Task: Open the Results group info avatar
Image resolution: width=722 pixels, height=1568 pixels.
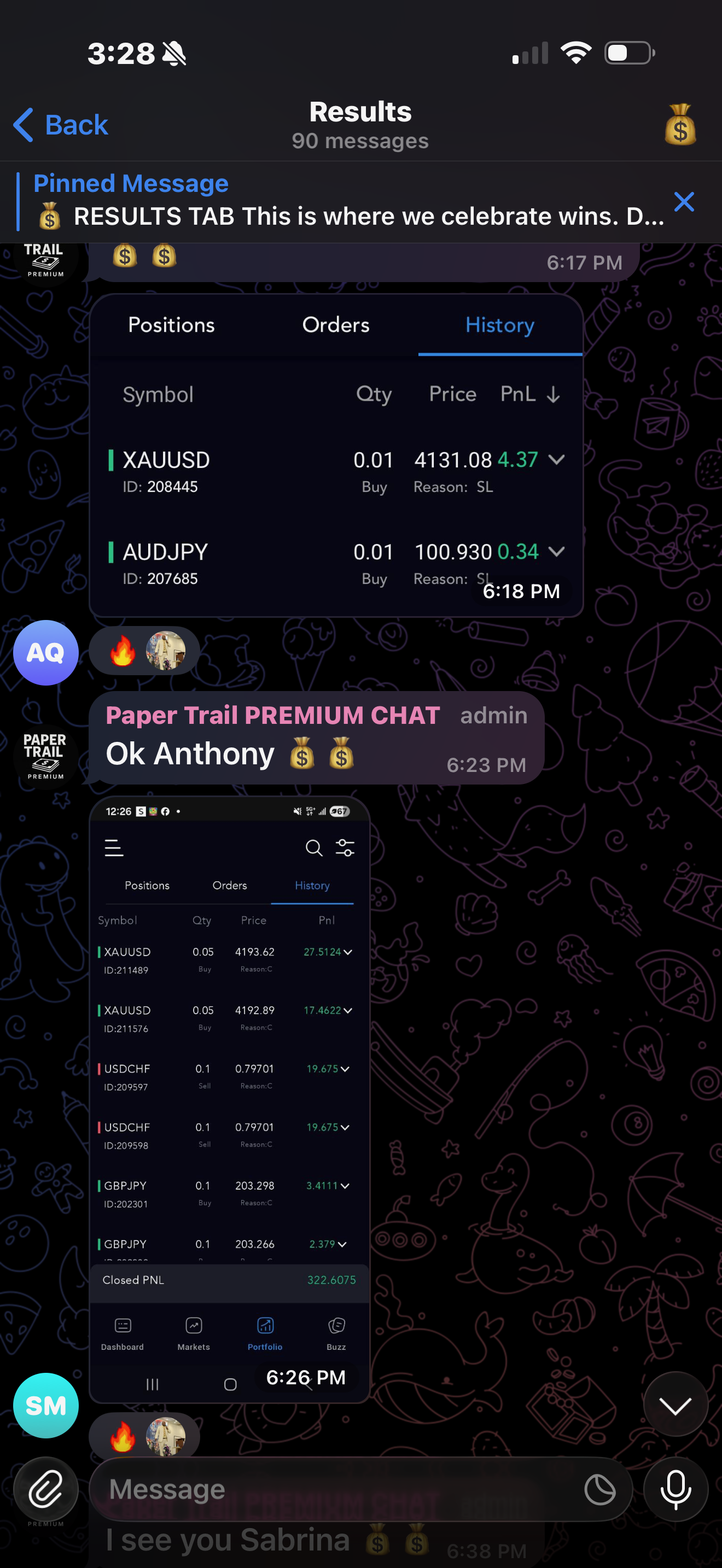Action: pyautogui.click(x=679, y=125)
